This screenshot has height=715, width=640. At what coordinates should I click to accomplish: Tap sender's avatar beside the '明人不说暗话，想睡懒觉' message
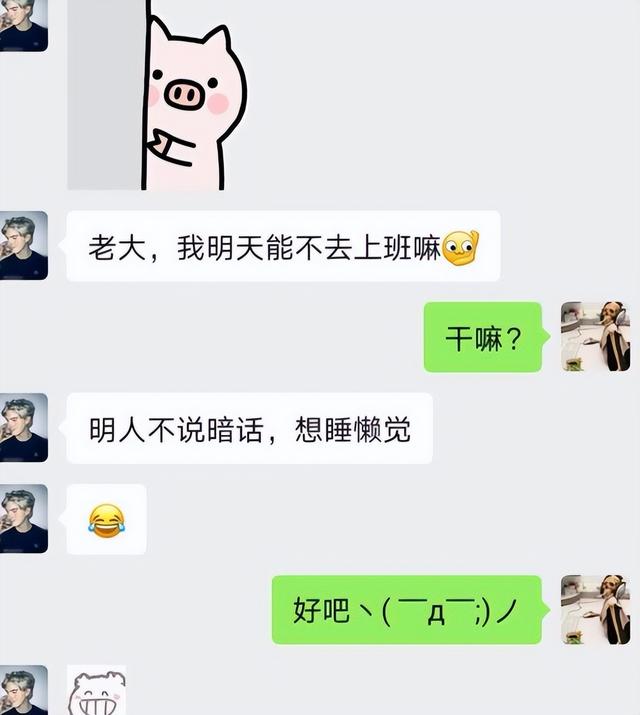23,428
